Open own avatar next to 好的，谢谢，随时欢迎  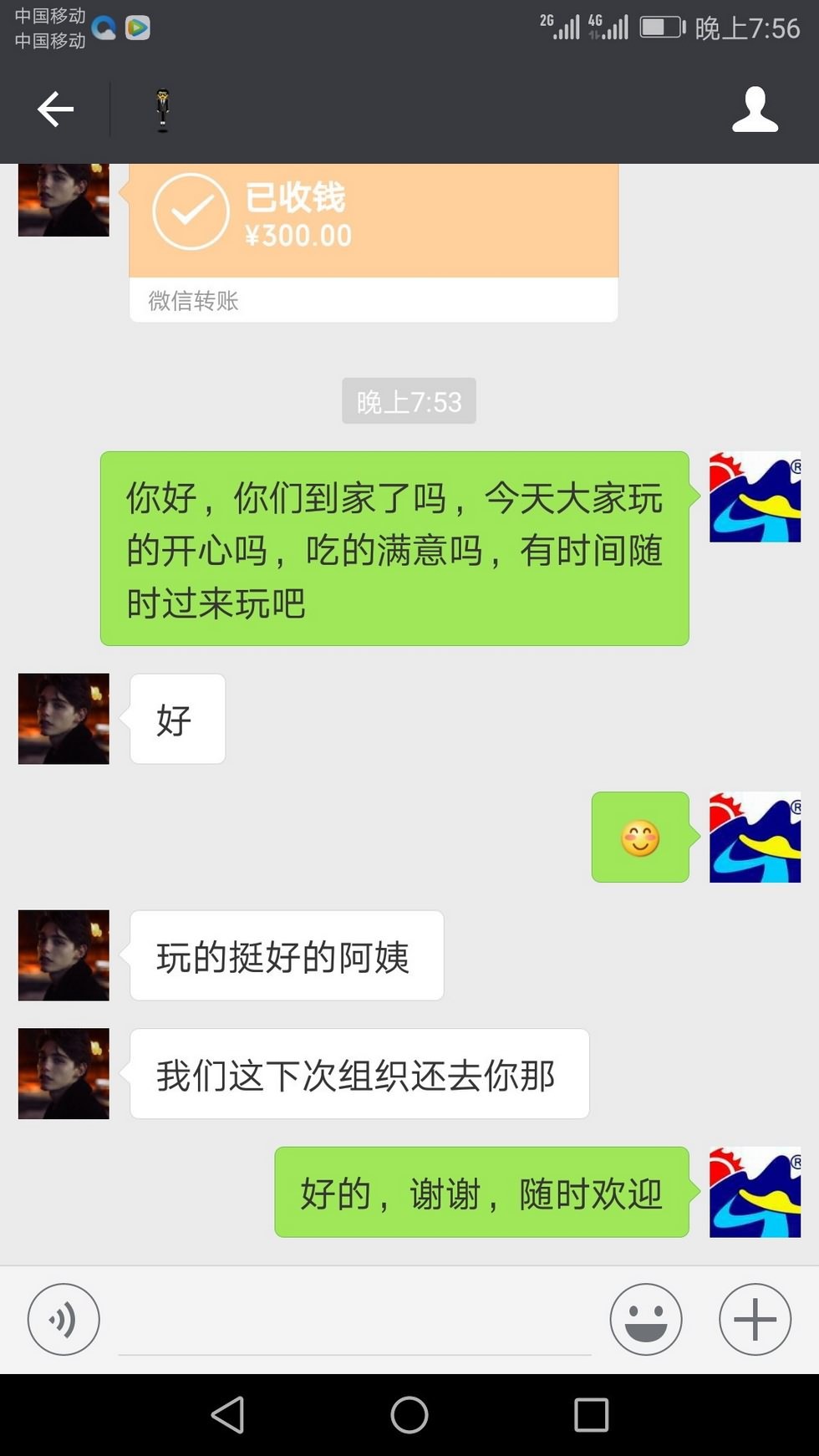[x=755, y=1192]
